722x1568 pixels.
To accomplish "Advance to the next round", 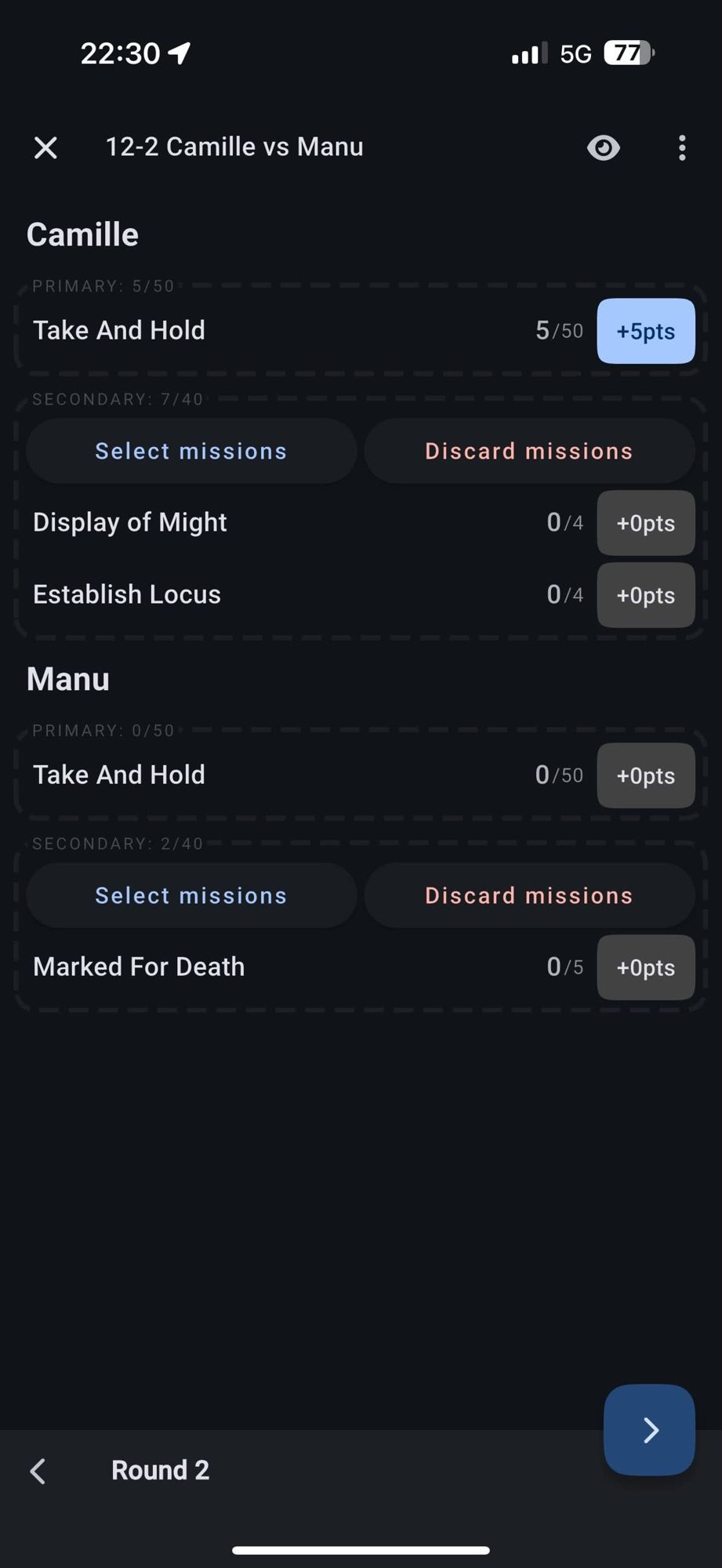I will coord(649,1430).
